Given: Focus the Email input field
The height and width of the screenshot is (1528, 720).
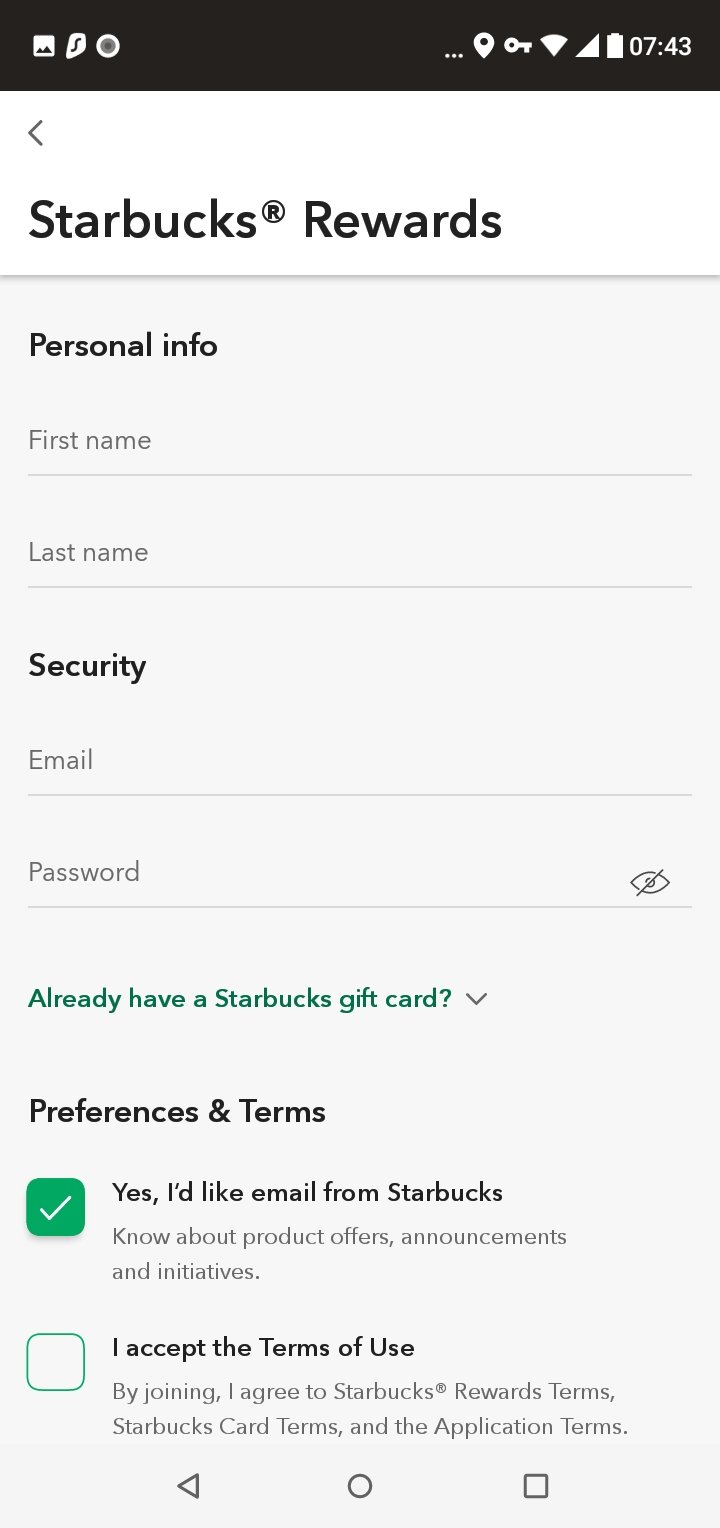Looking at the screenshot, I should click(360, 762).
